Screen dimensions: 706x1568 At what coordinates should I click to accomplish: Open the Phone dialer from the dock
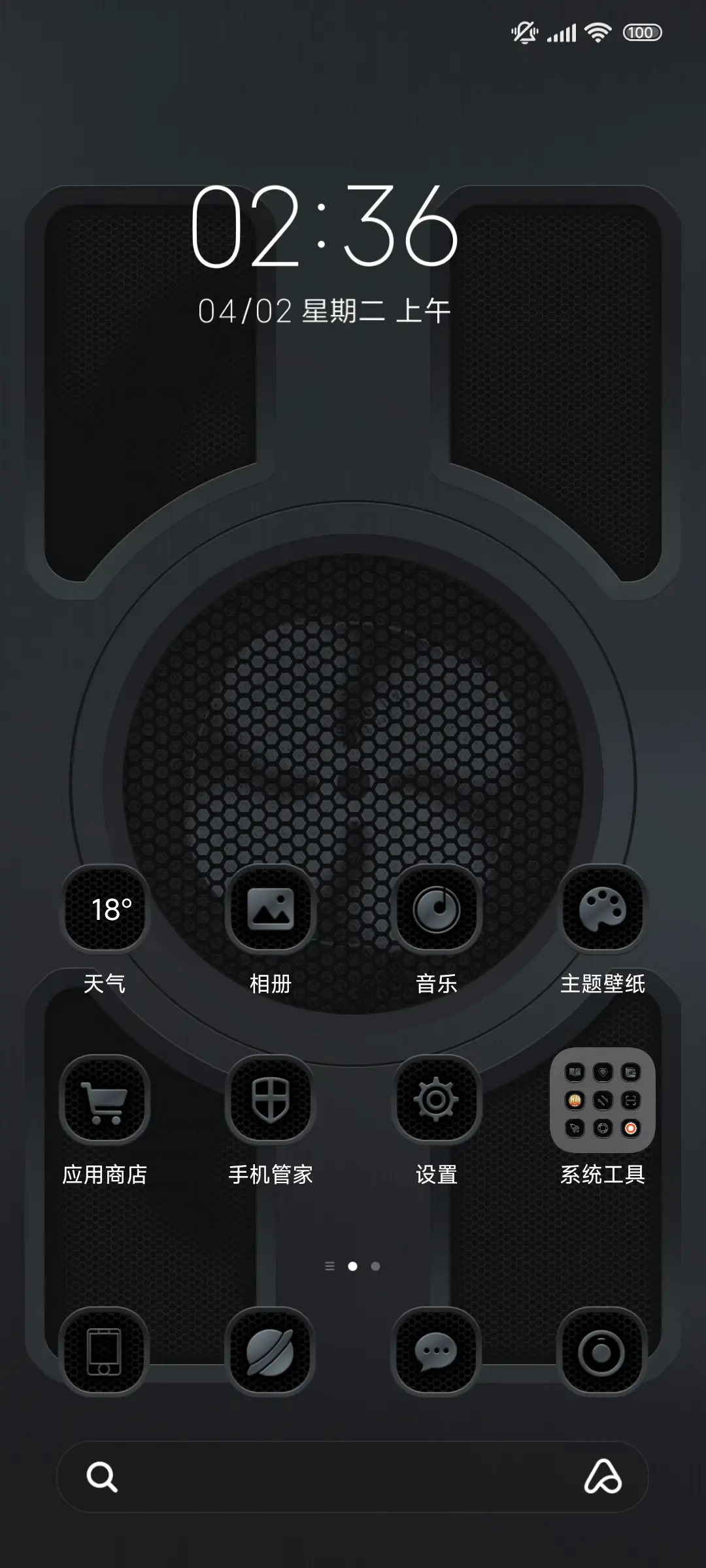click(105, 1349)
